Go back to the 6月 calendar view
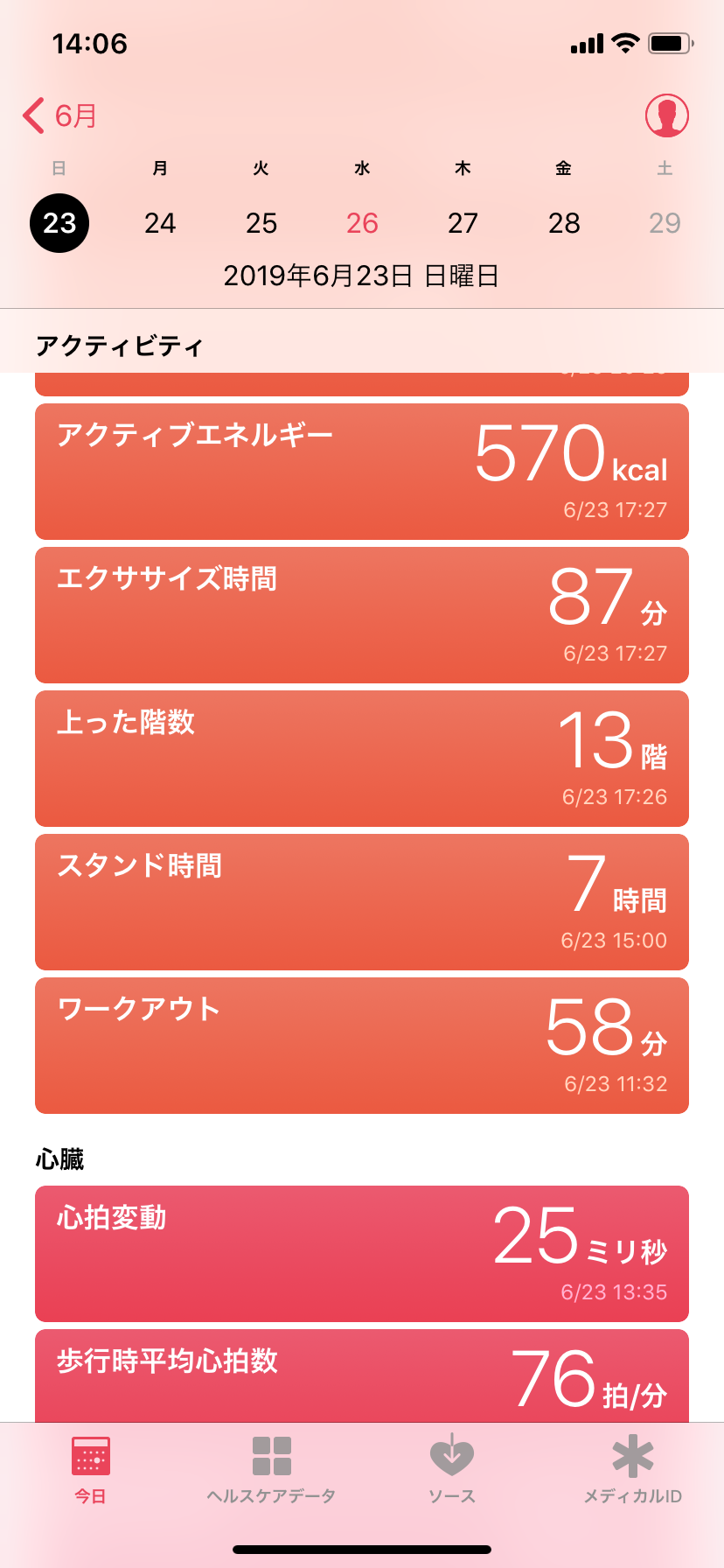Screen dimensions: 724x1568 59,115
